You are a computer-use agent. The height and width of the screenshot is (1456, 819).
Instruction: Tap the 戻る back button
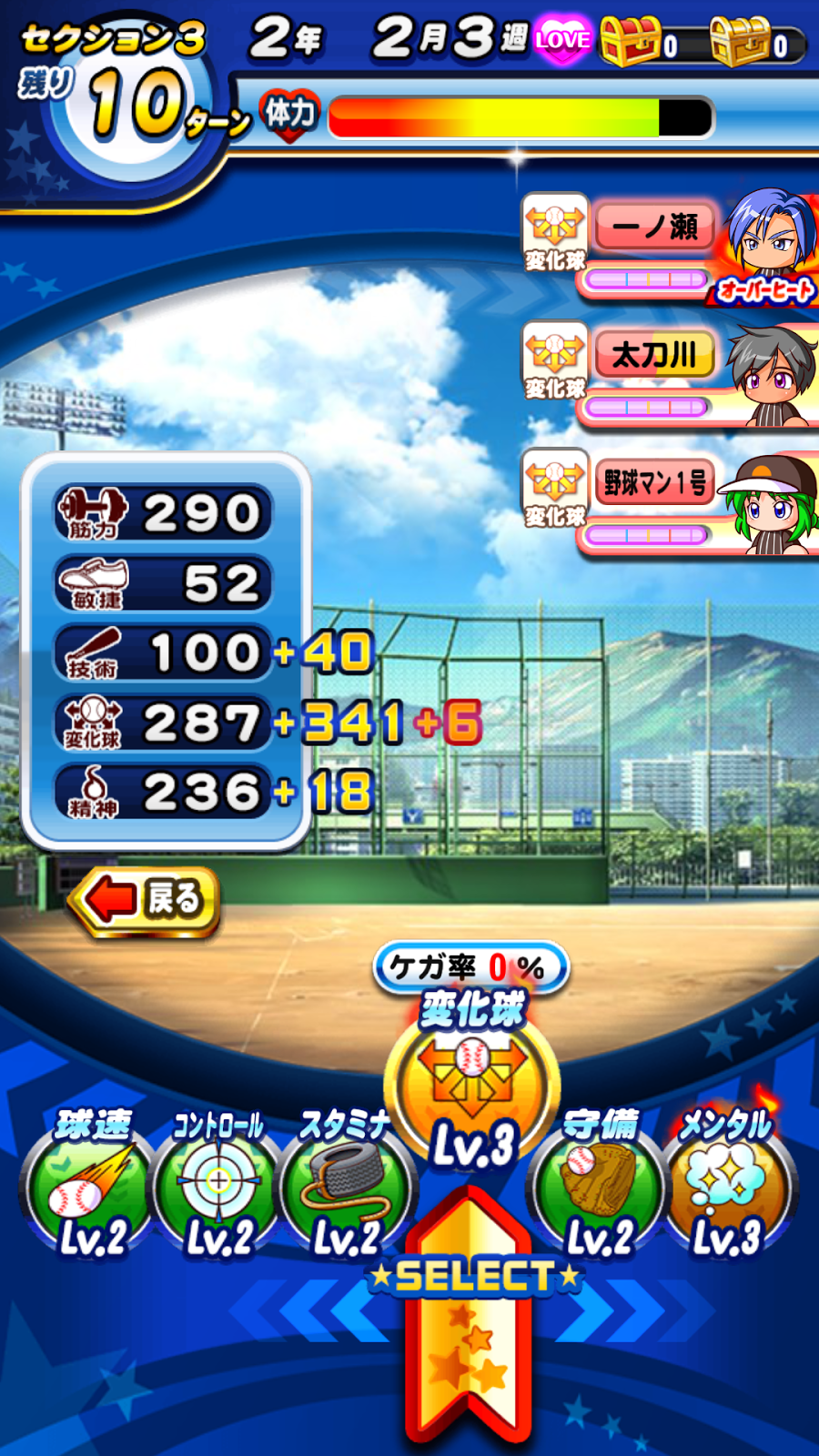[146, 900]
